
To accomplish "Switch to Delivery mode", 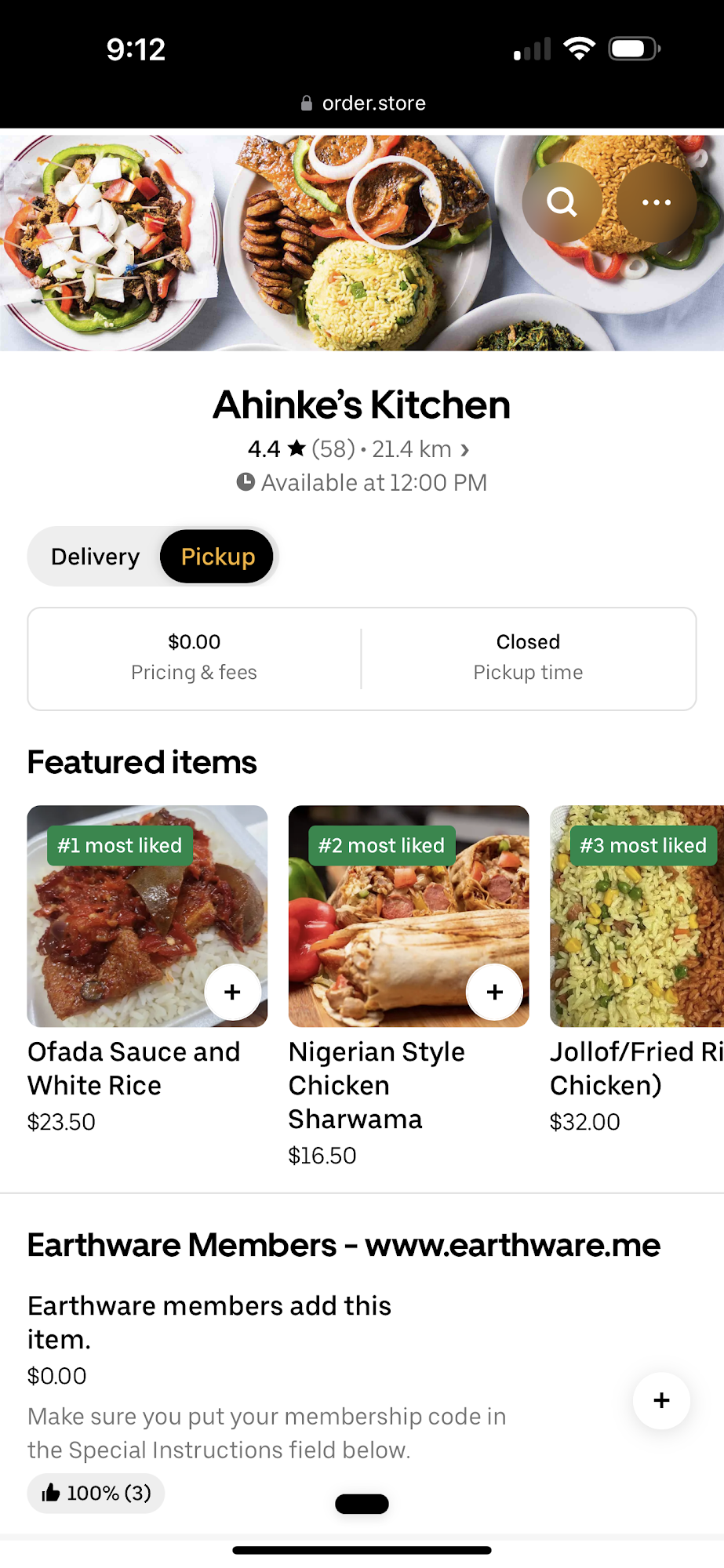I will pyautogui.click(x=95, y=557).
